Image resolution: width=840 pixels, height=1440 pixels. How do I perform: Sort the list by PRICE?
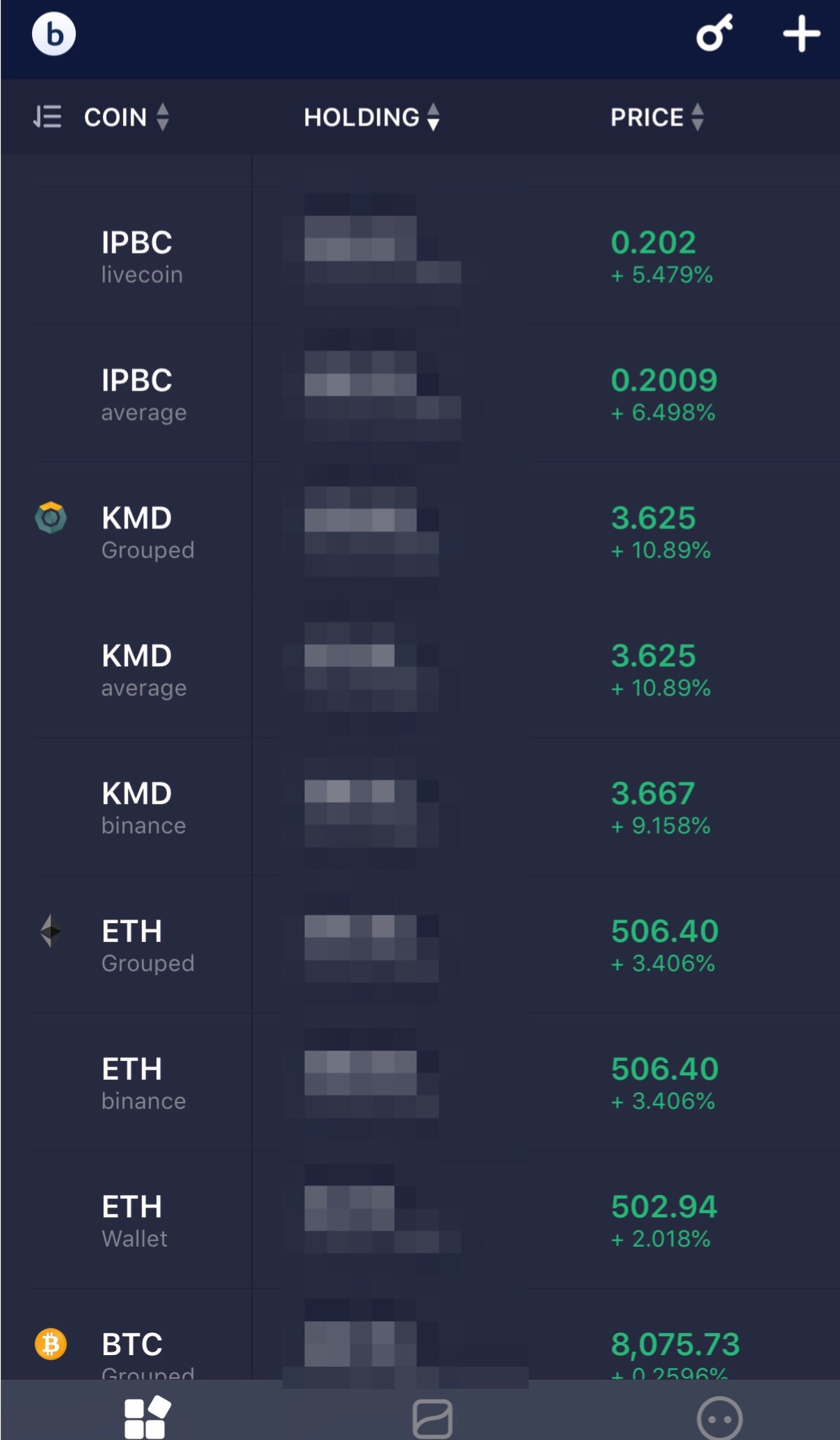[658, 117]
